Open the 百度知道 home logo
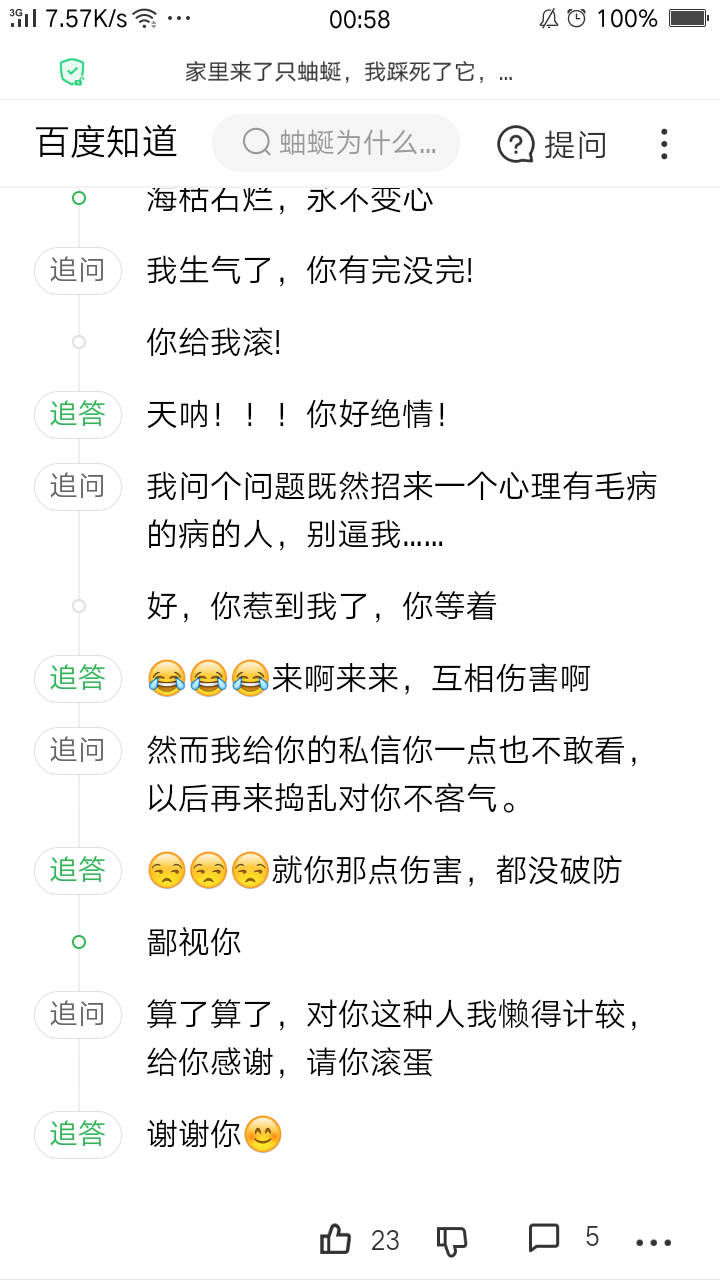 107,142
